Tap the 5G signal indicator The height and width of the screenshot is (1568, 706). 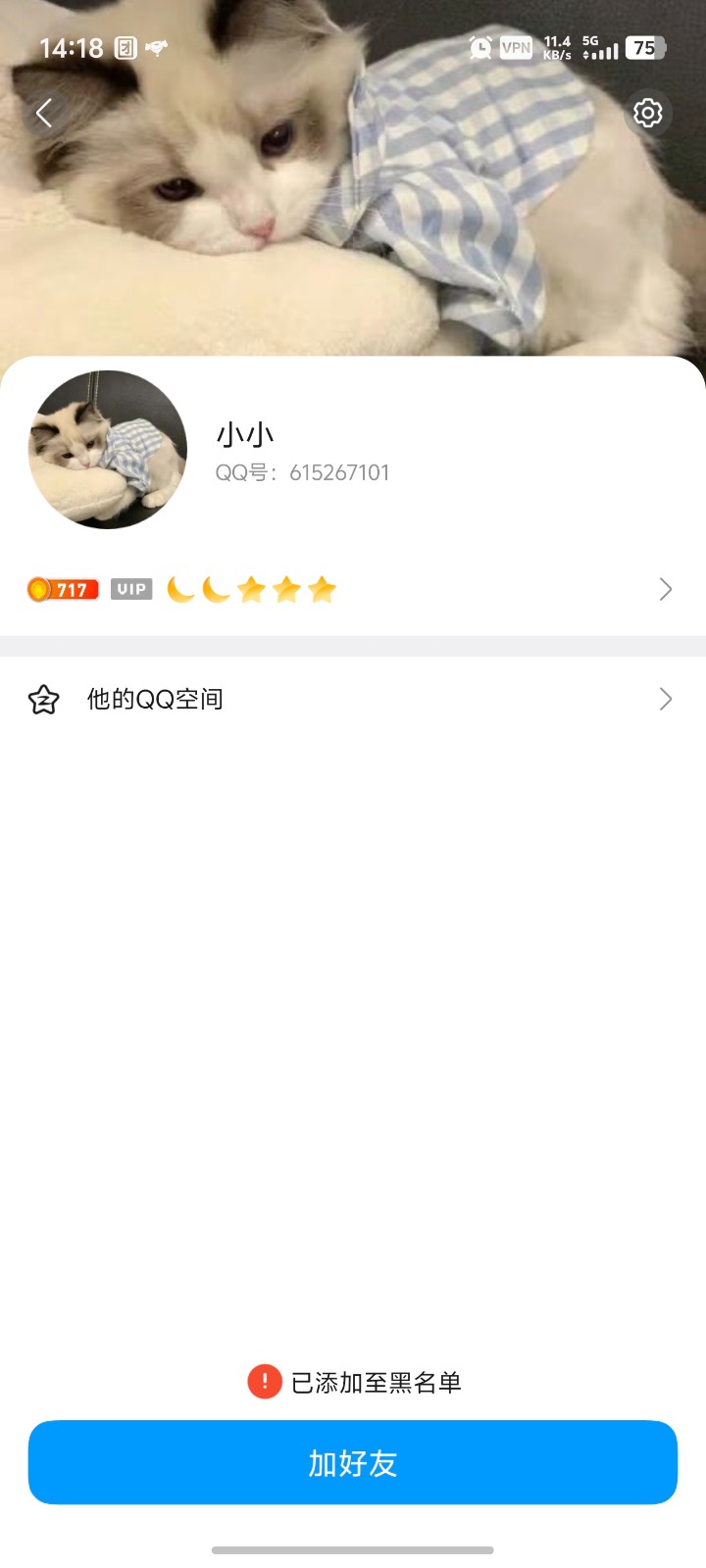coord(598,47)
